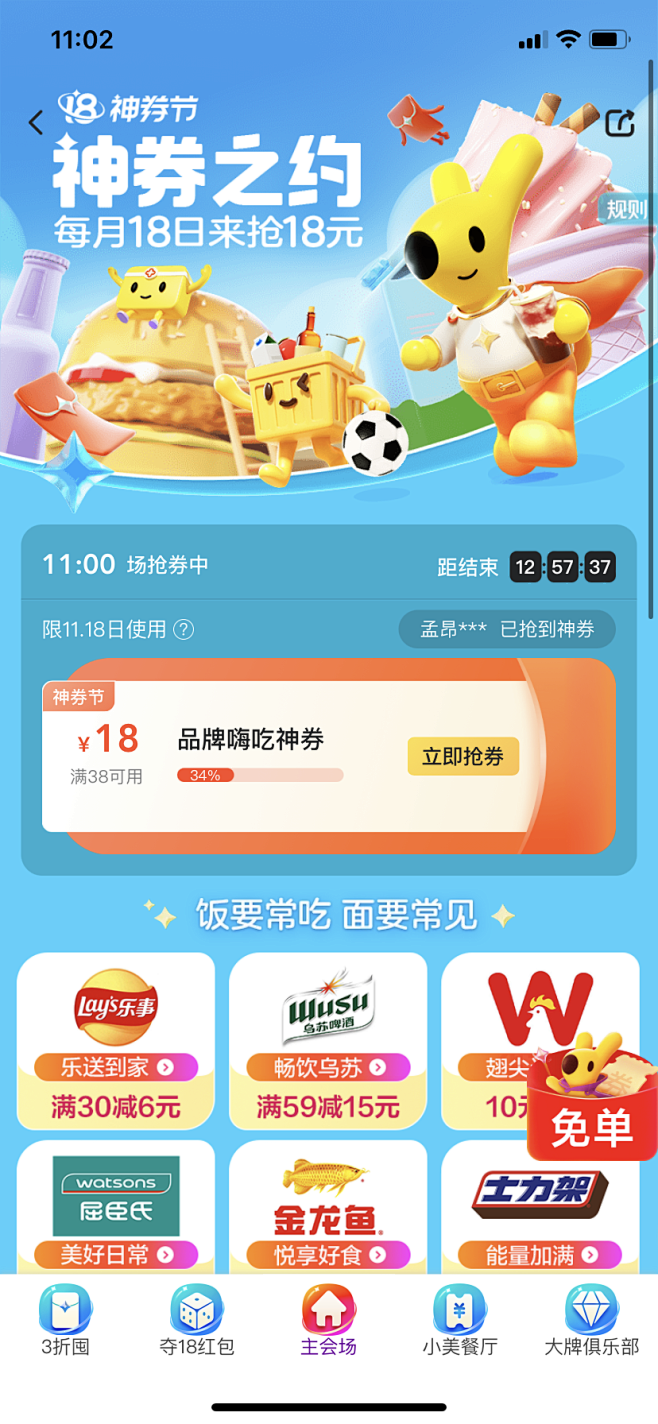Viewport: 658px width, 1424px height.
Task: Share this page via top-right icon
Action: [620, 122]
